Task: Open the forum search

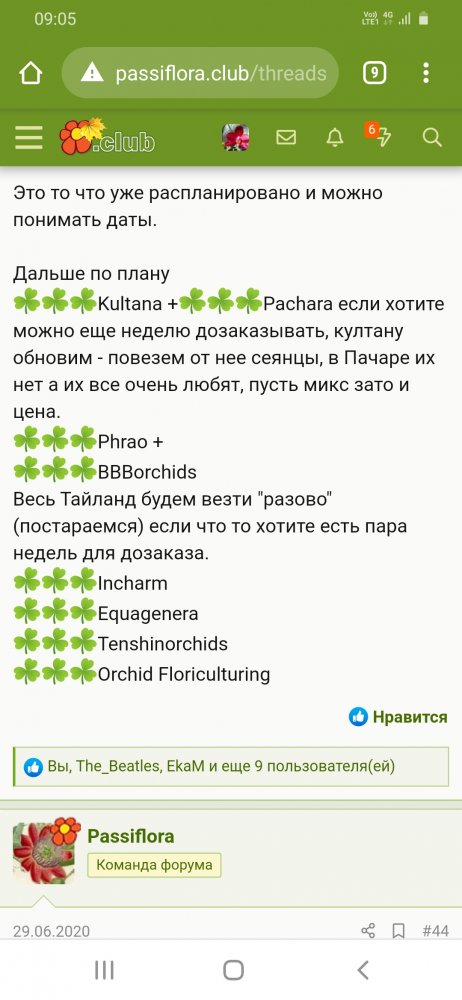Action: [432, 138]
